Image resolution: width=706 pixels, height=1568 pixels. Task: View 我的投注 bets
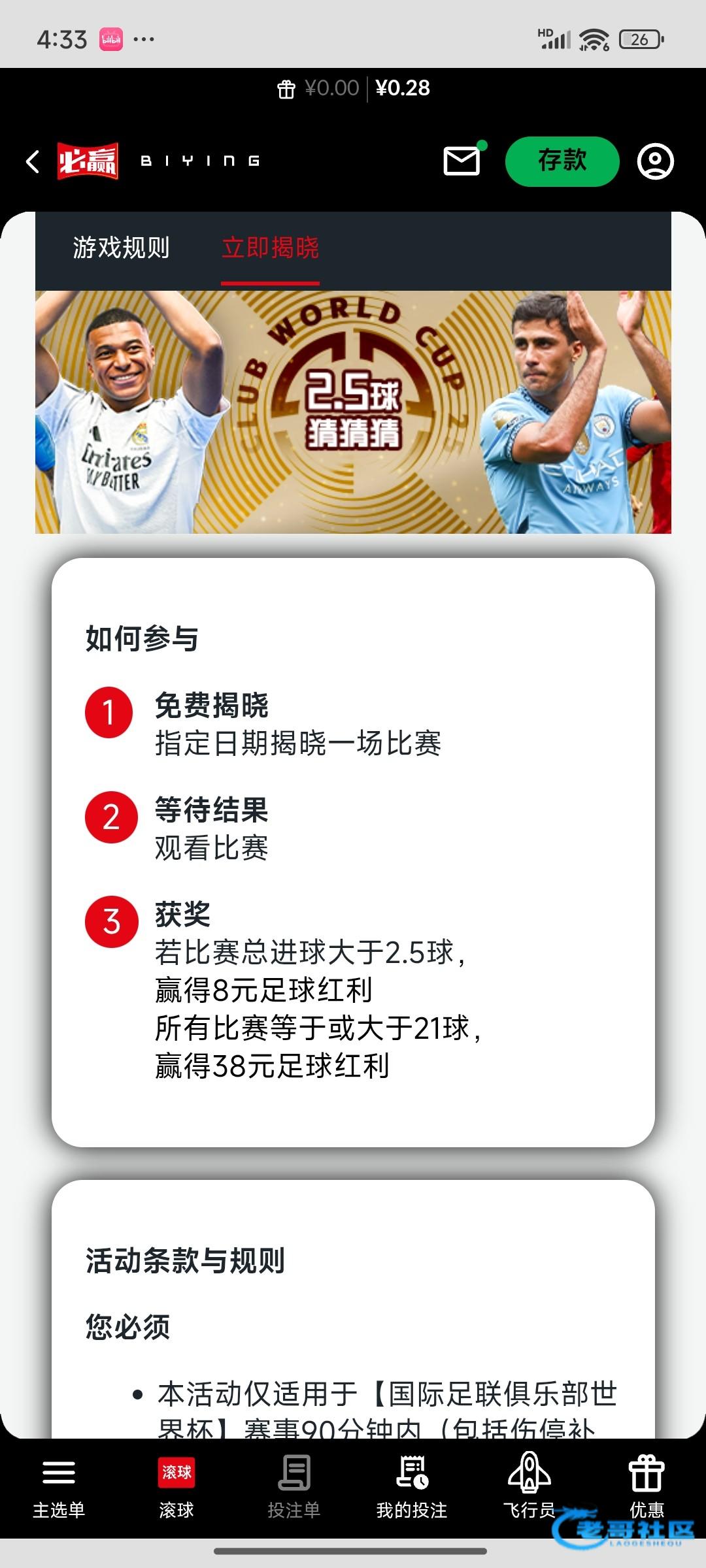412,1486
